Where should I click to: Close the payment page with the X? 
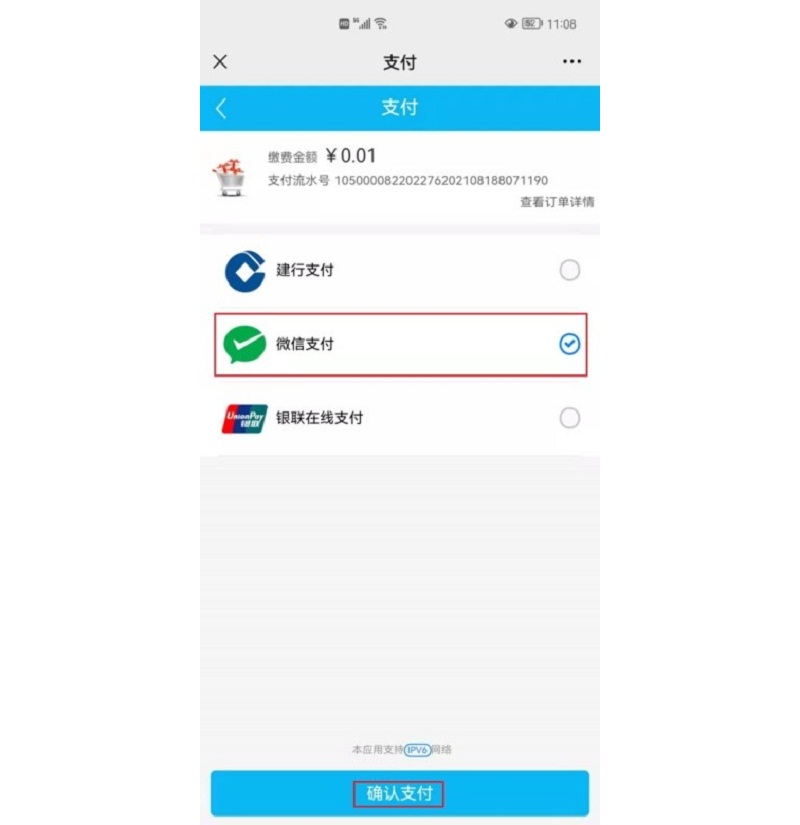pos(220,62)
